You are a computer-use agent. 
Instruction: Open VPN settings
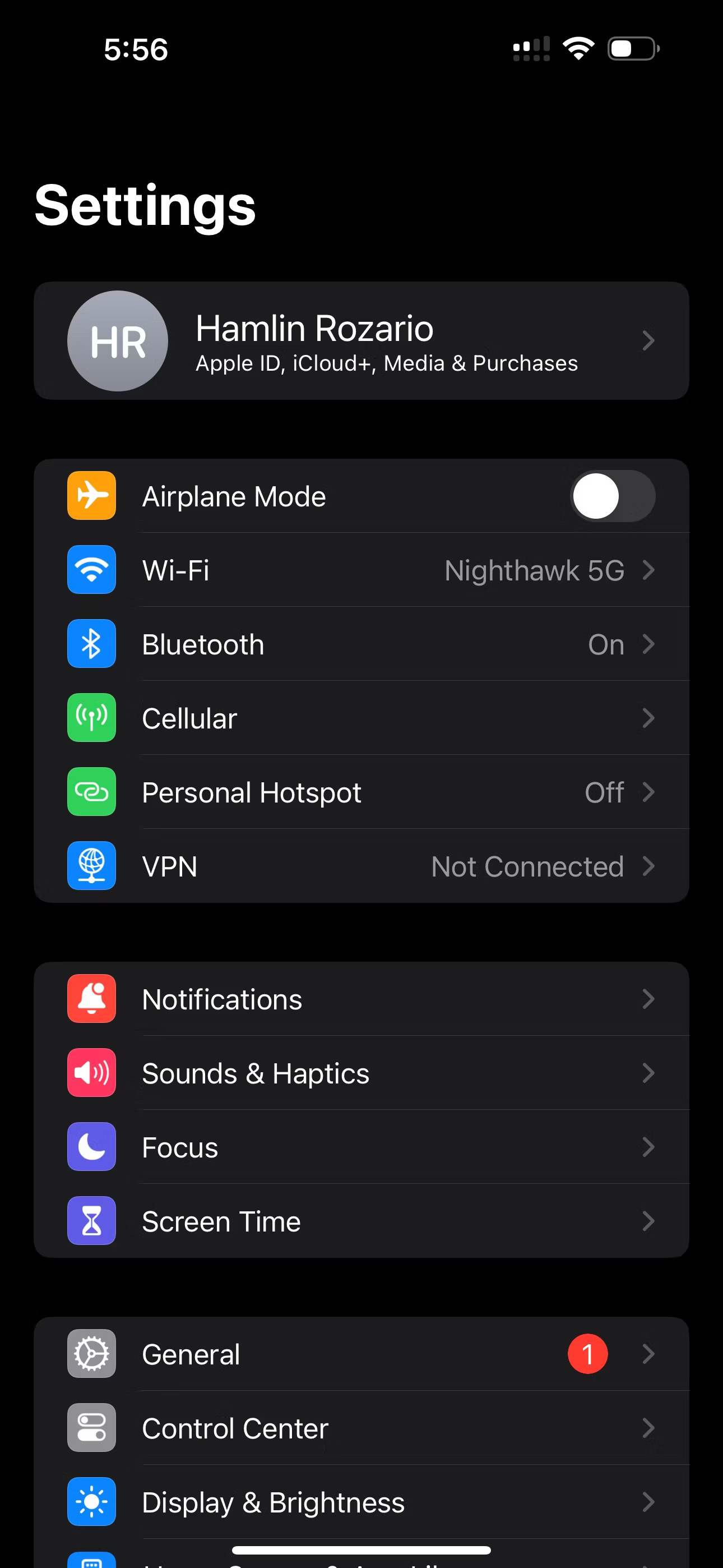click(361, 866)
